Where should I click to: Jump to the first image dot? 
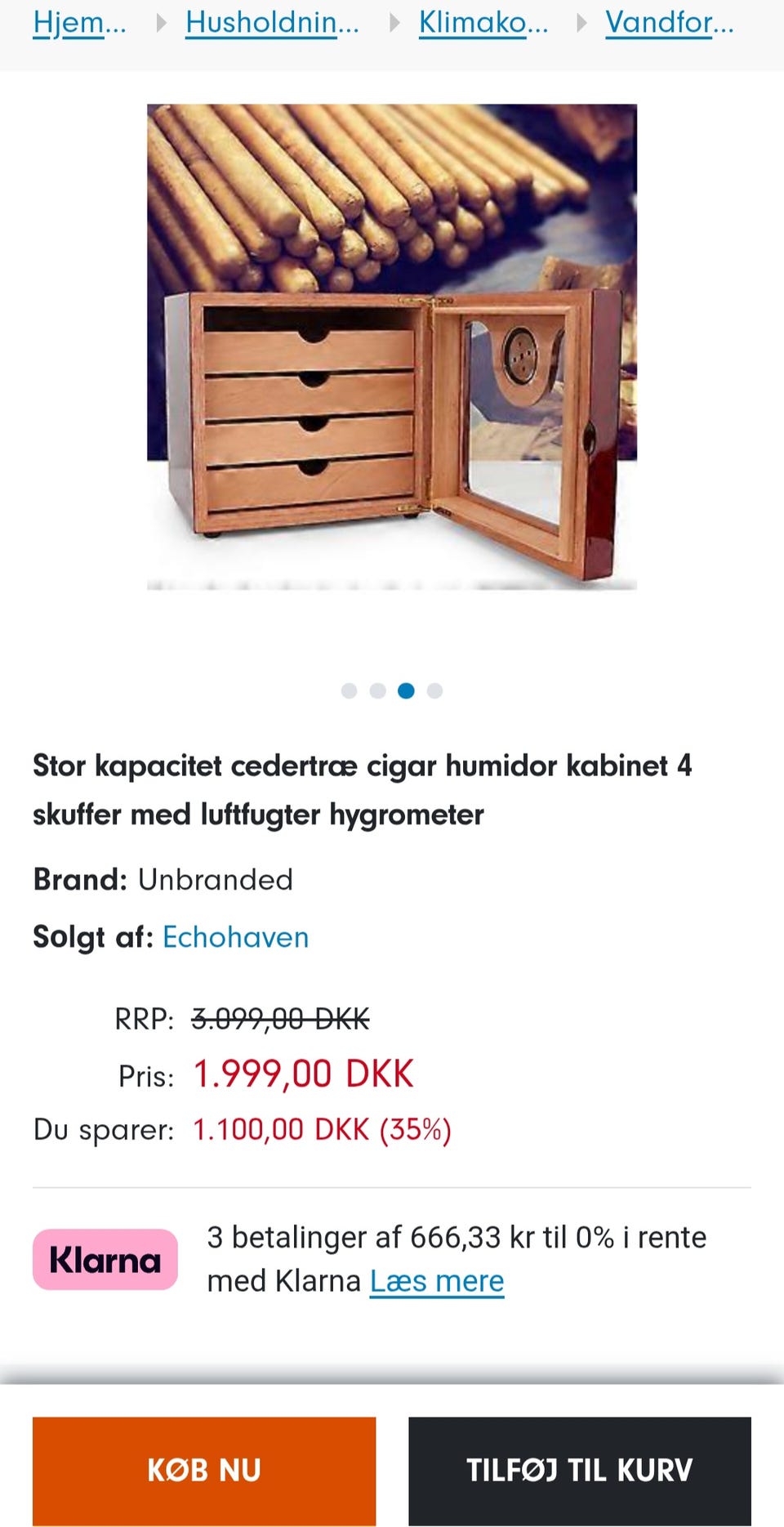pos(349,691)
